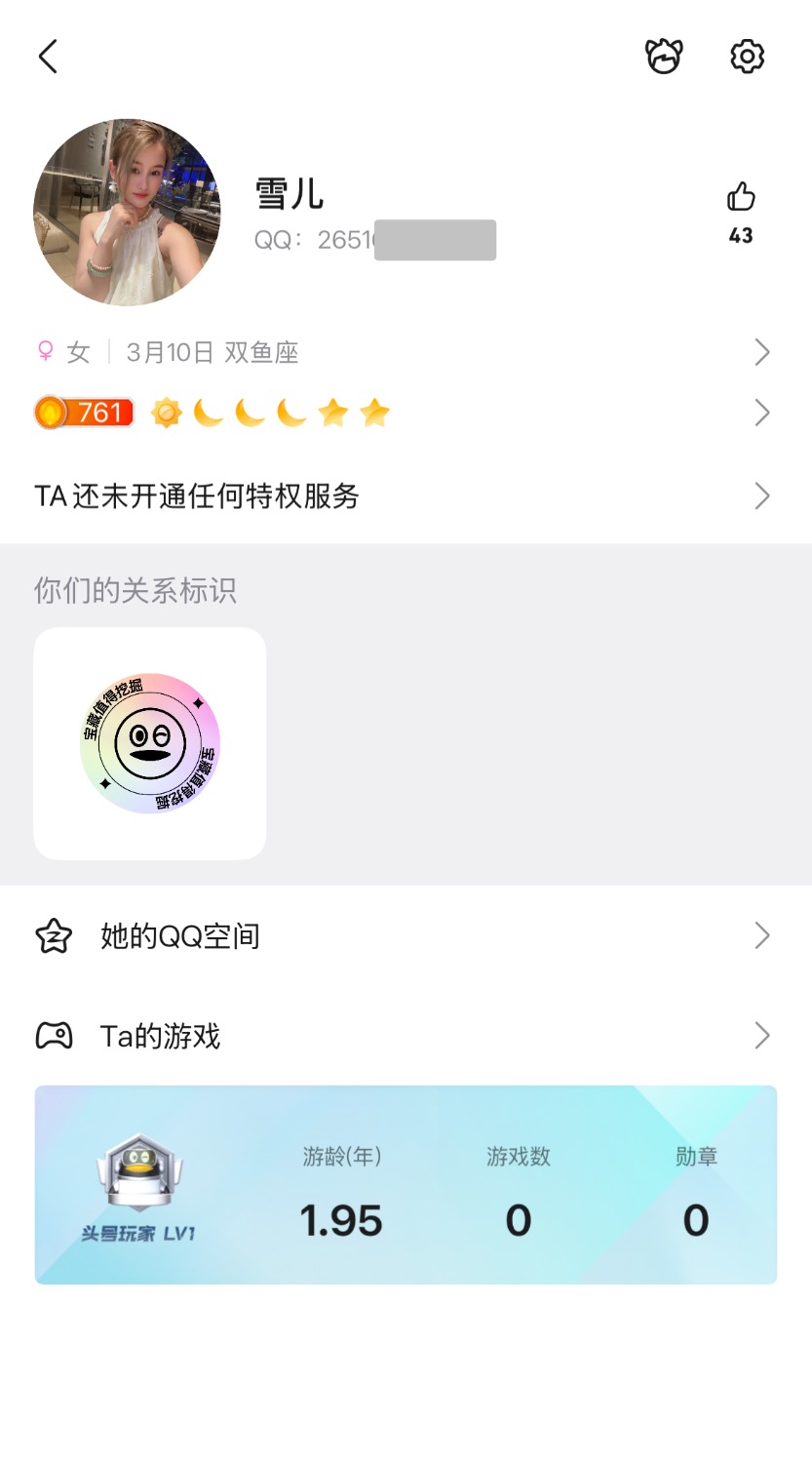Open 她的QQ空间
Image resolution: width=812 pixels, height=1463 pixels.
click(x=406, y=936)
